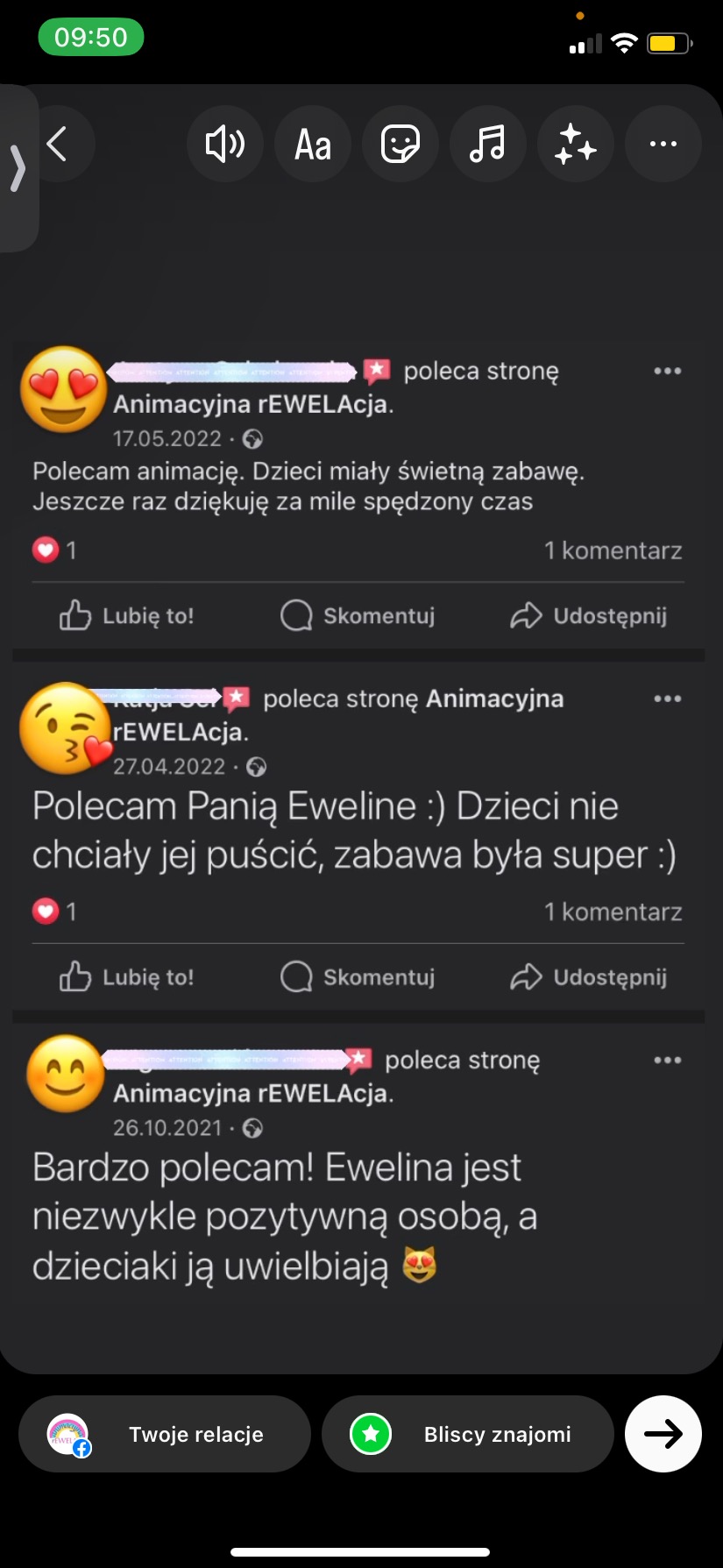Advance story with the right arrow button
Viewport: 723px width, 1568px height.
663,1434
